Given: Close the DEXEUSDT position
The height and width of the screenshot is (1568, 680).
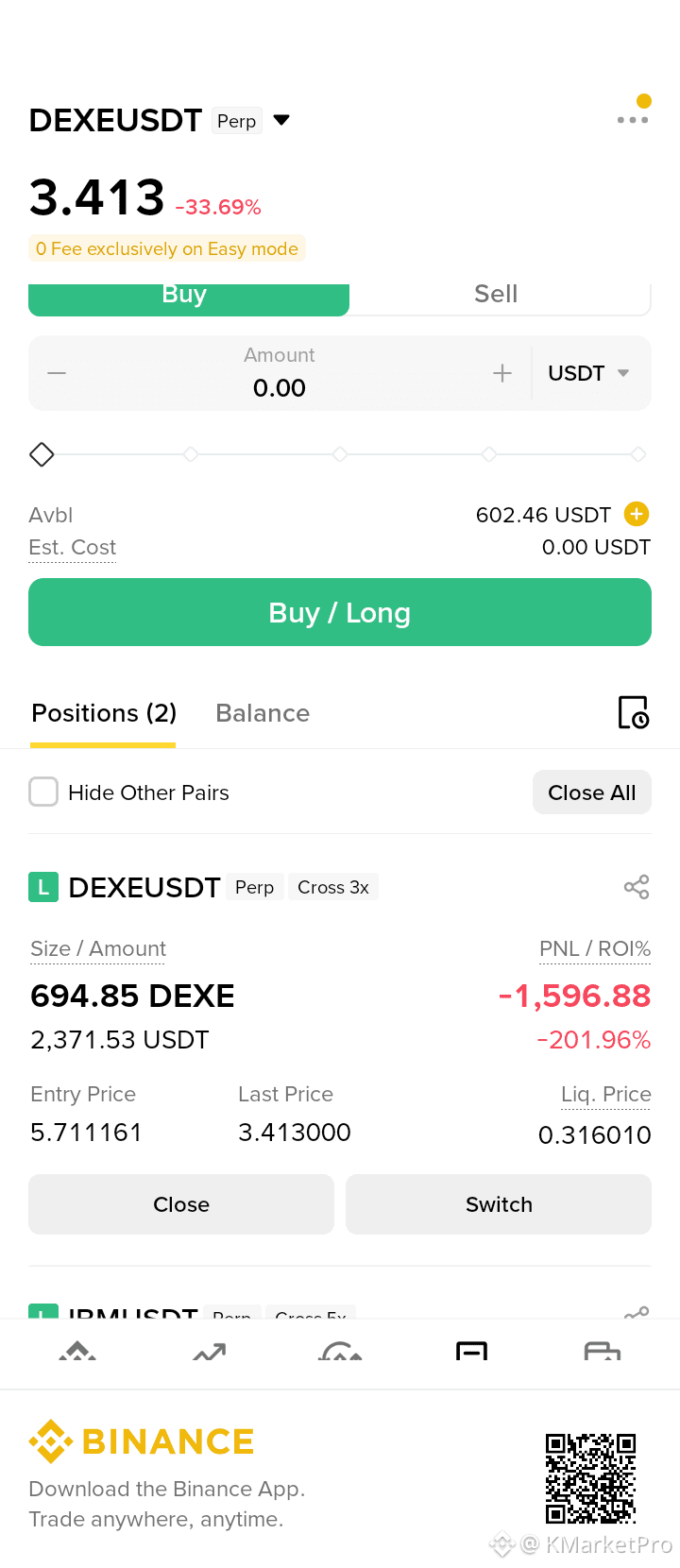Looking at the screenshot, I should click(181, 1204).
